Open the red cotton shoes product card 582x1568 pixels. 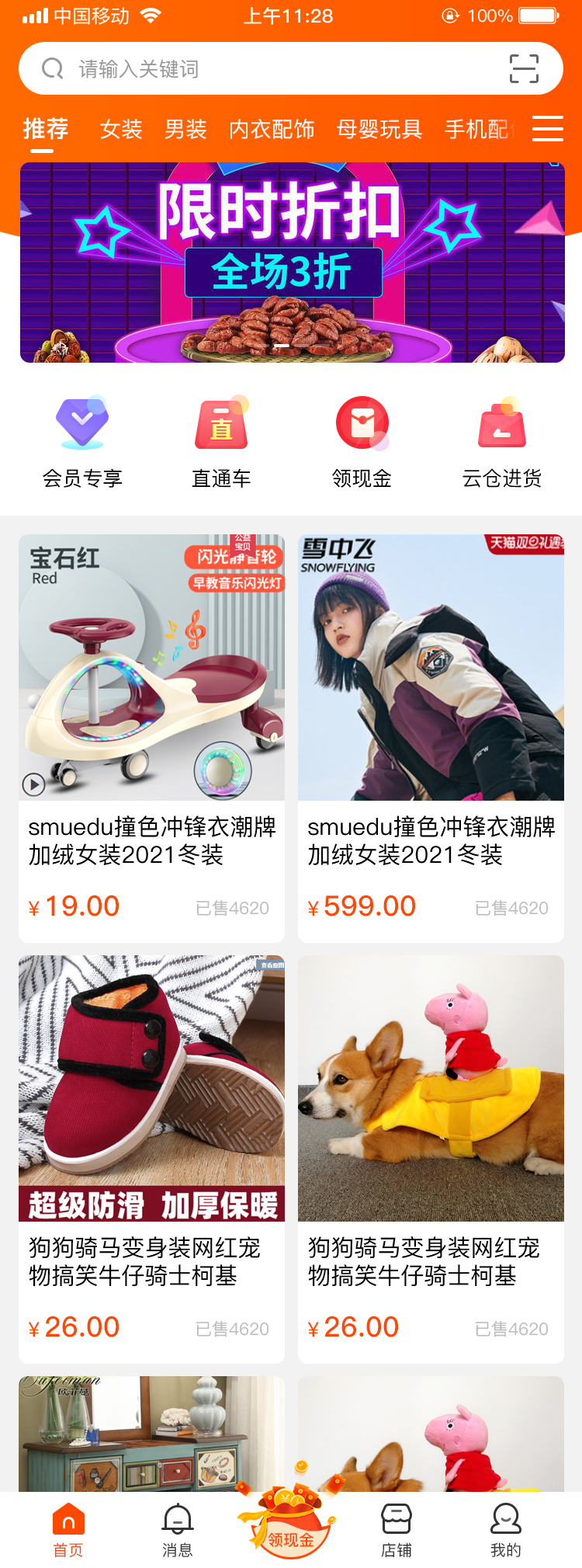pos(152,1157)
